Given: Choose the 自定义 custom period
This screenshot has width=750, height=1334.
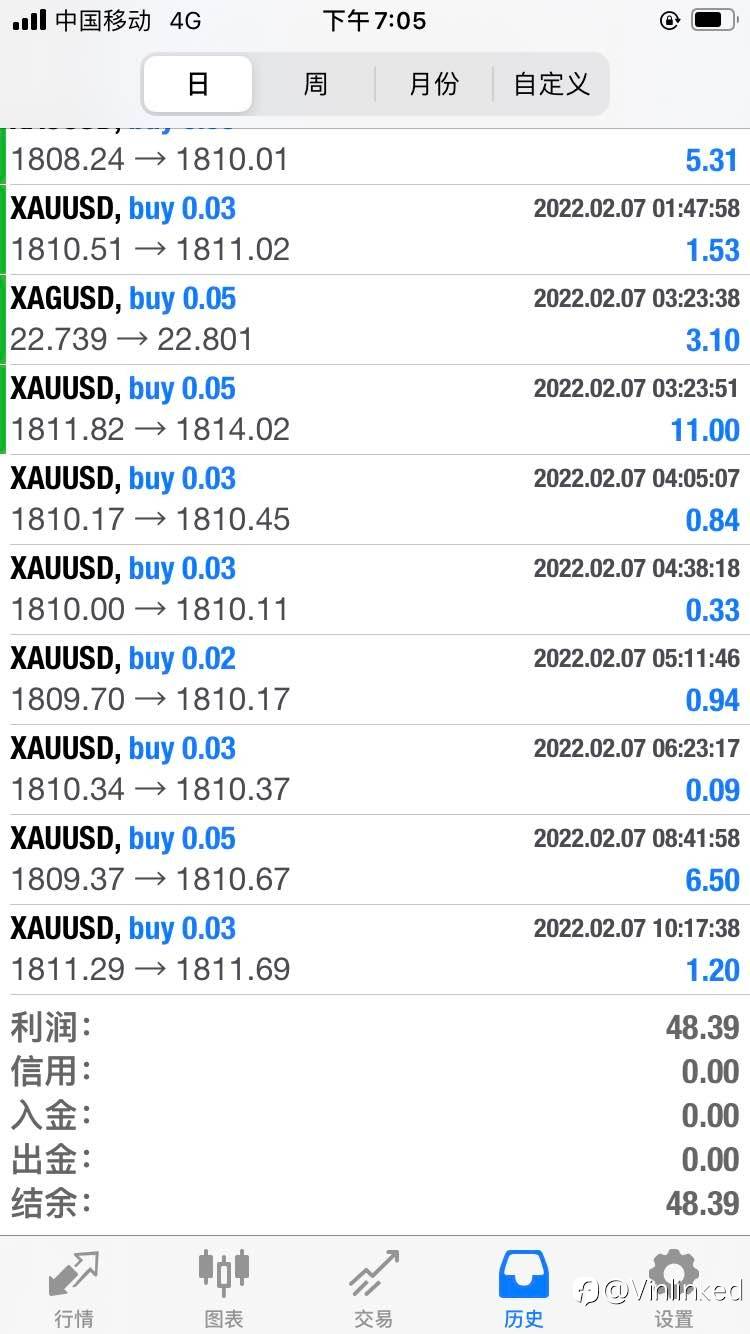Looking at the screenshot, I should tap(551, 84).
